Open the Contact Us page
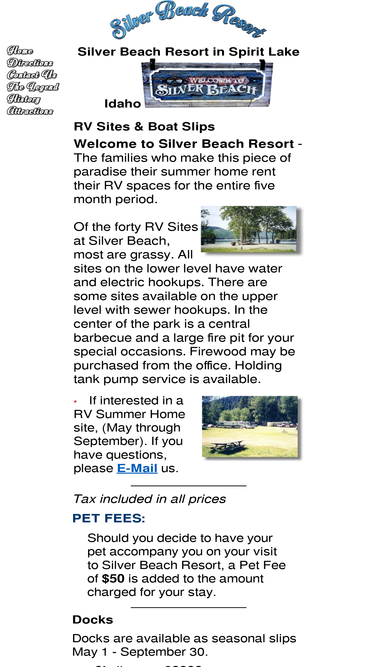The height and width of the screenshot is (667, 375). coord(32,75)
